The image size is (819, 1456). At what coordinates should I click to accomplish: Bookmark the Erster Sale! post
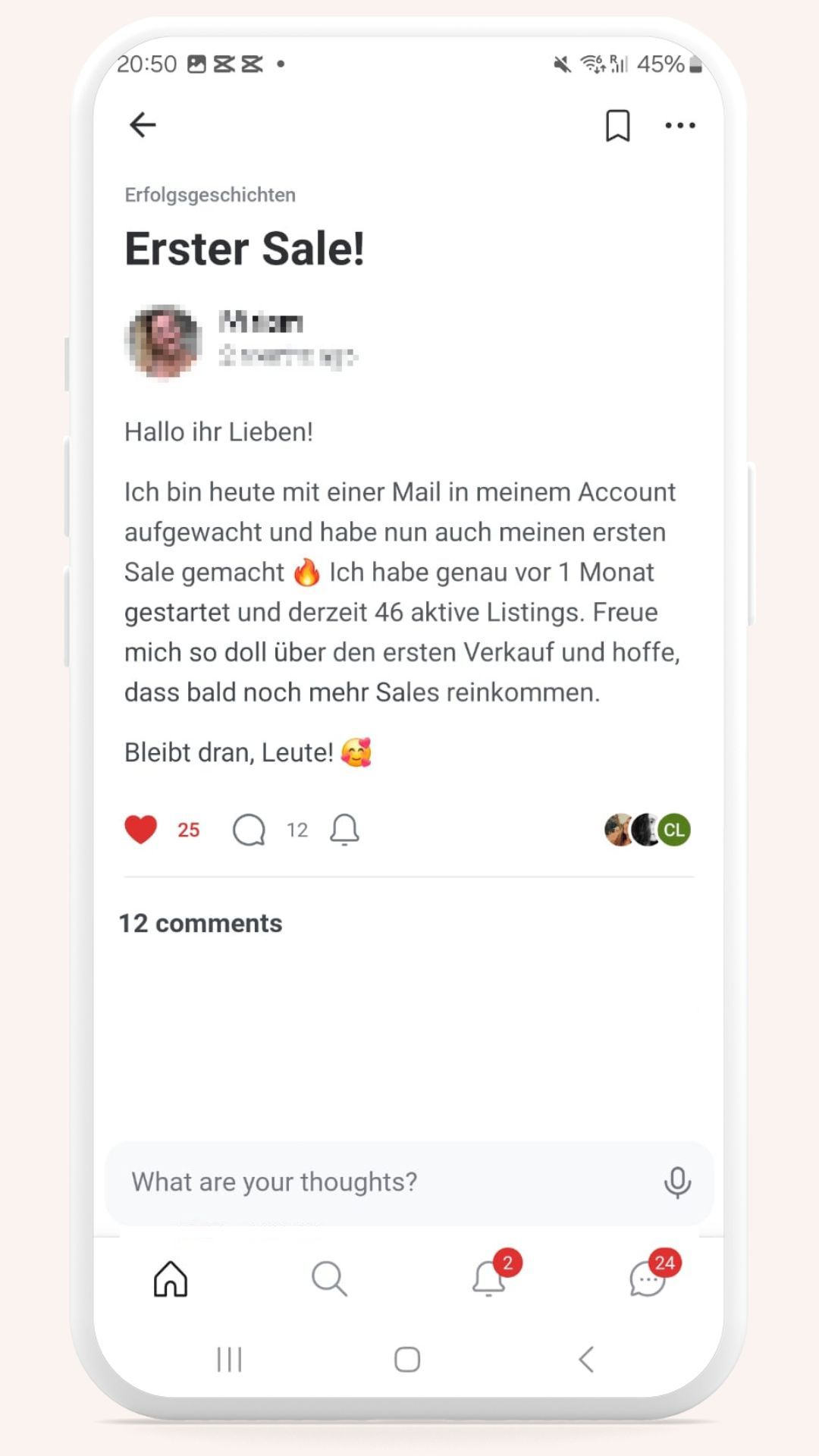[x=617, y=126]
